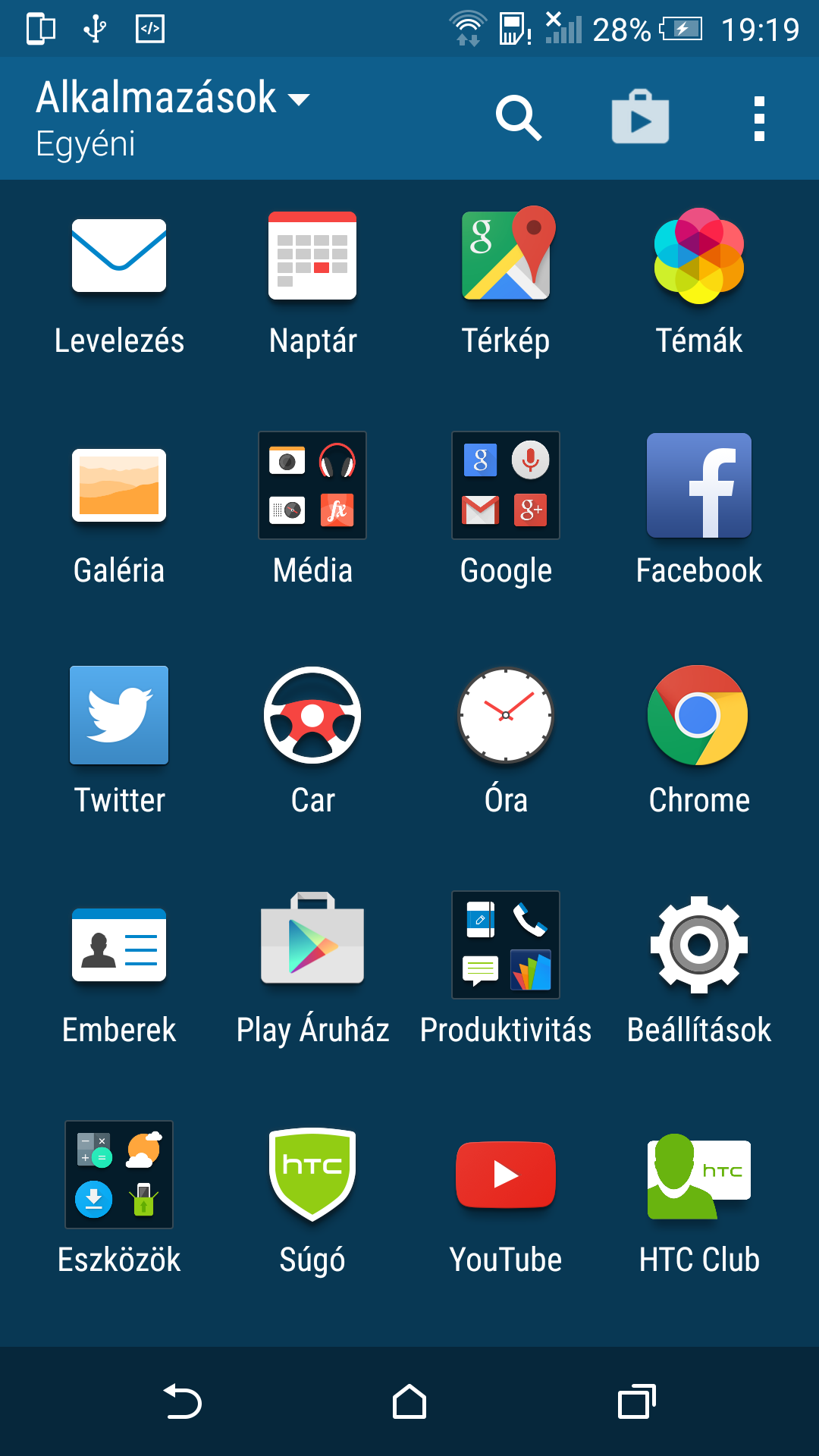Open the Média folder
819x1456 pixels.
click(312, 485)
